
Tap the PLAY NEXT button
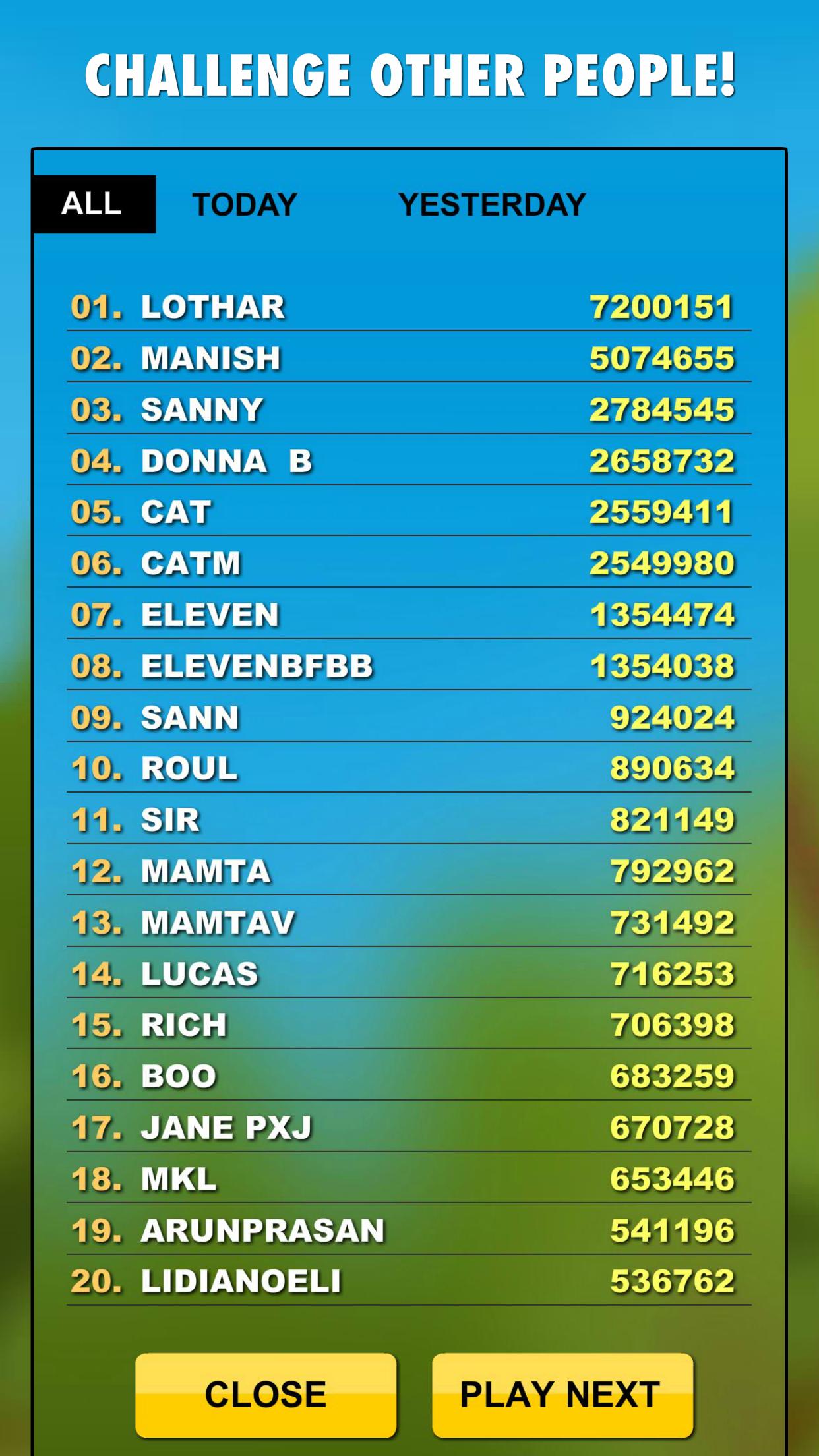(562, 1395)
